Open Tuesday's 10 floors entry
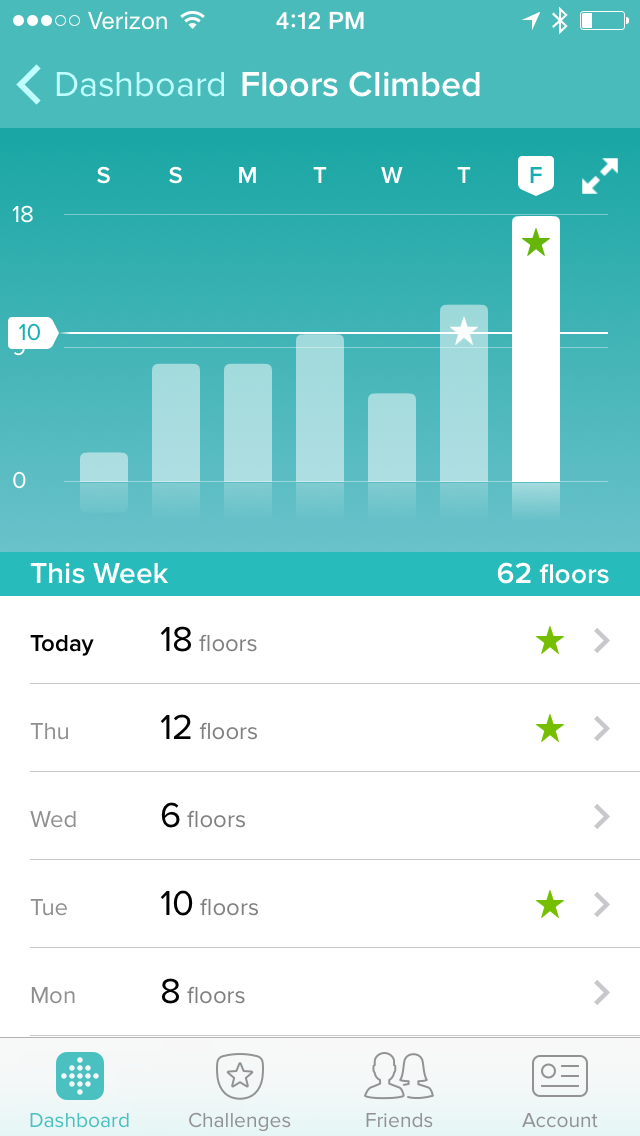The width and height of the screenshot is (640, 1136). [320, 905]
